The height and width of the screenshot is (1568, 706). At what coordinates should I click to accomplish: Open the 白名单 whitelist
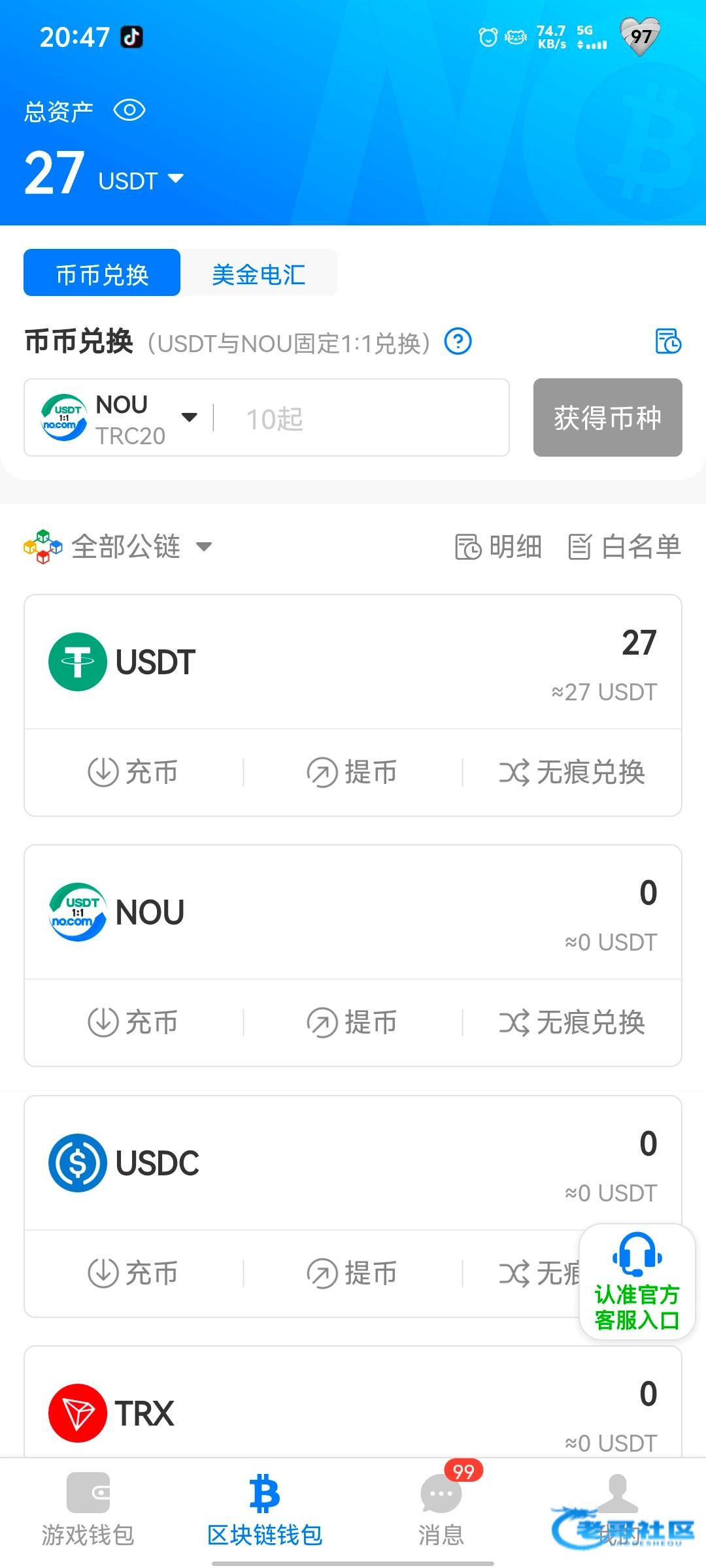pos(624,547)
